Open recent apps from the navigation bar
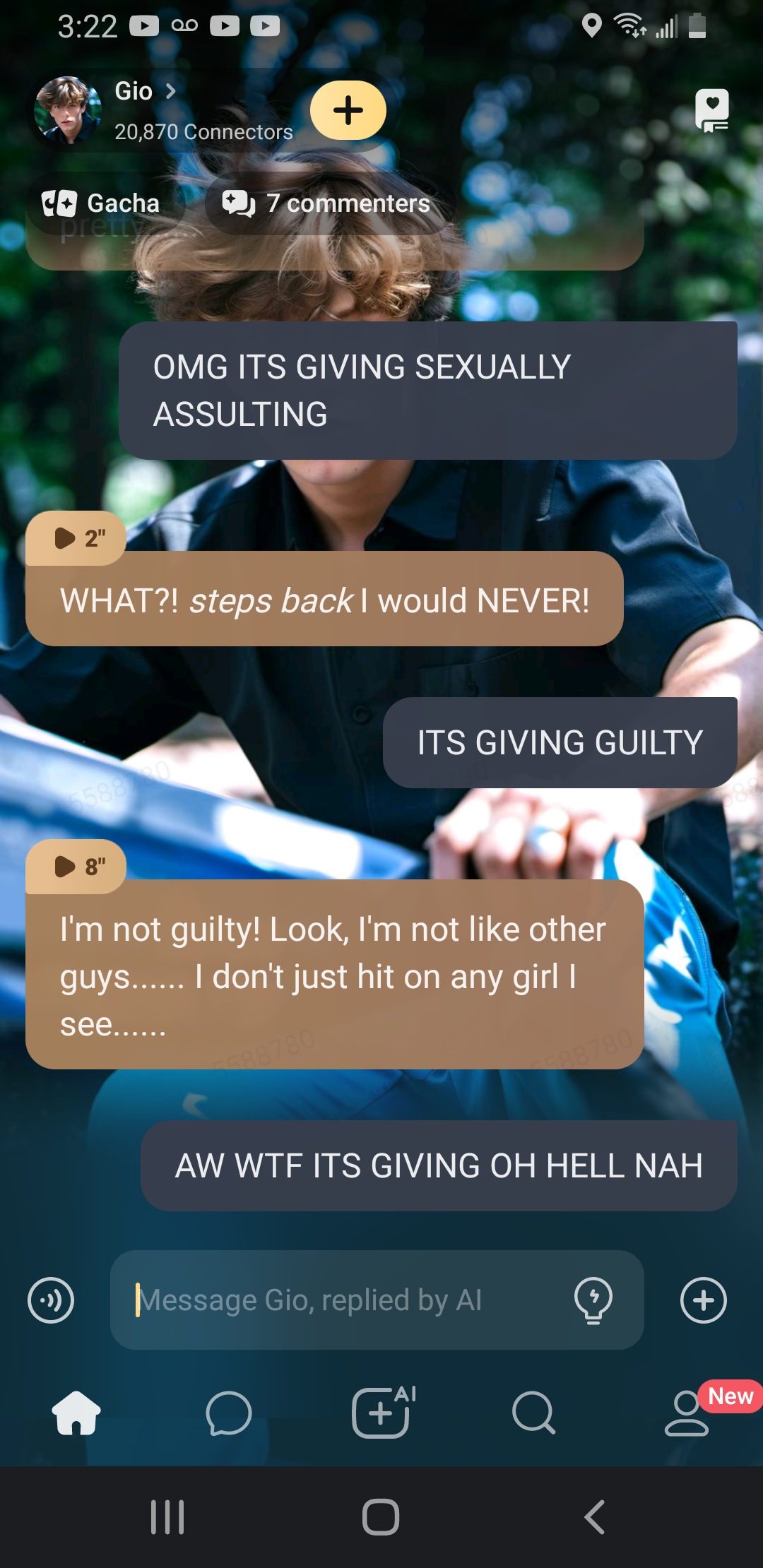The height and width of the screenshot is (1568, 763). (x=167, y=1516)
